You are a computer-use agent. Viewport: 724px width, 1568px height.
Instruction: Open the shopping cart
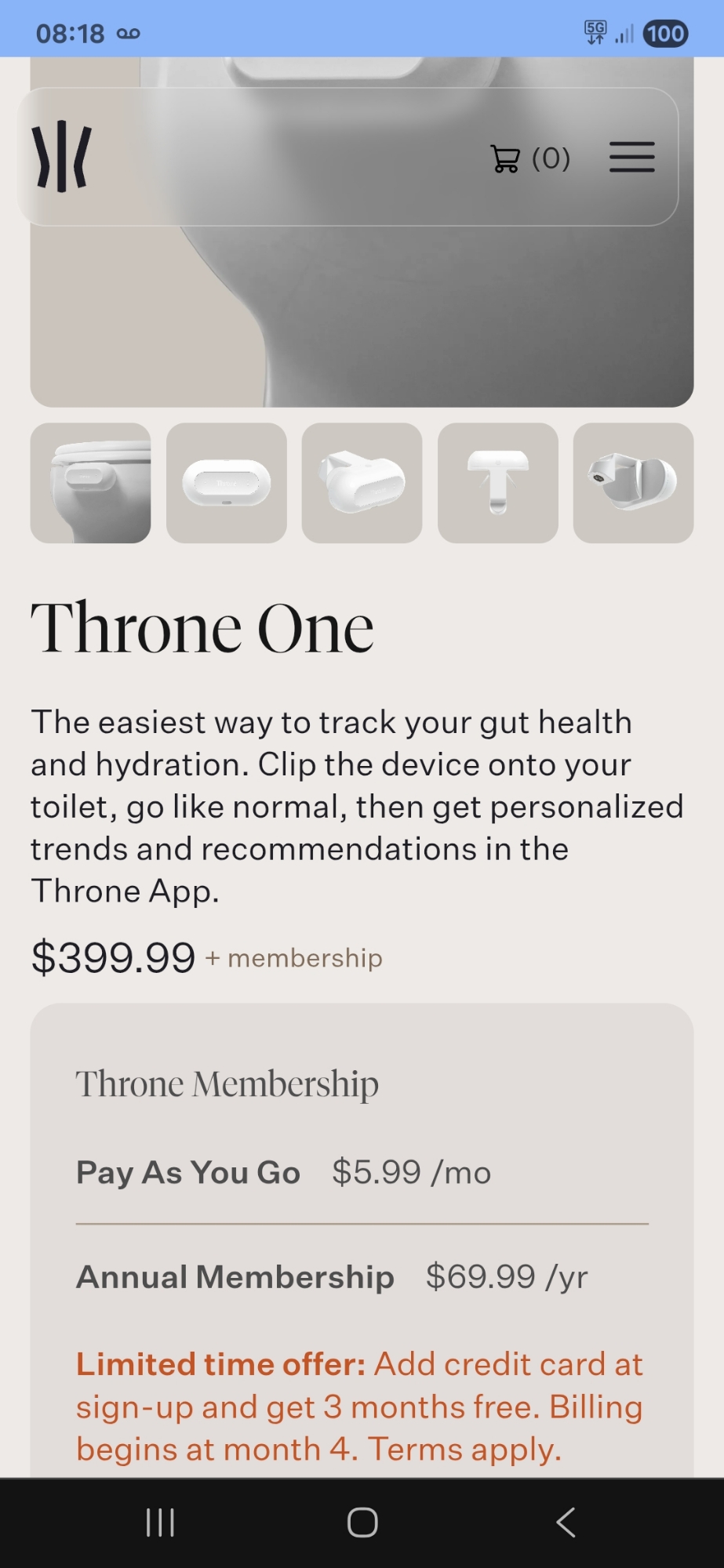pos(529,158)
